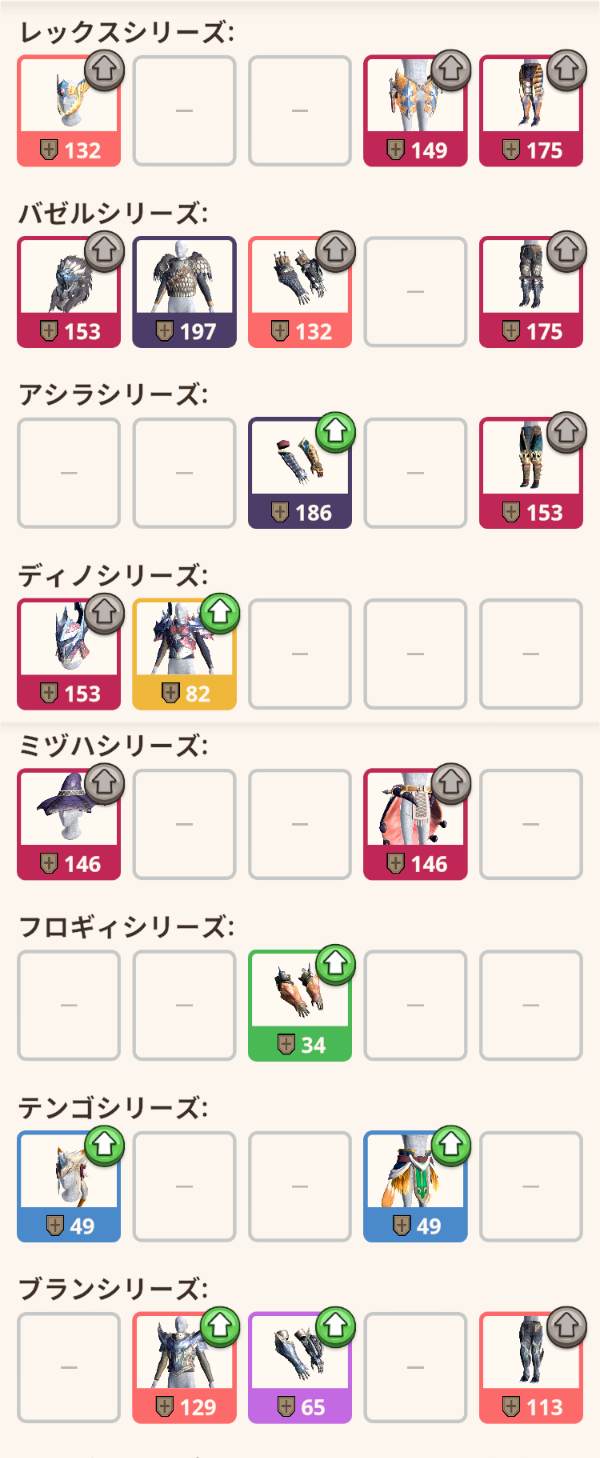This screenshot has height=1458, width=600.
Task: Open the レックスシリーズ leg armor with defense 175
Action: [530, 110]
